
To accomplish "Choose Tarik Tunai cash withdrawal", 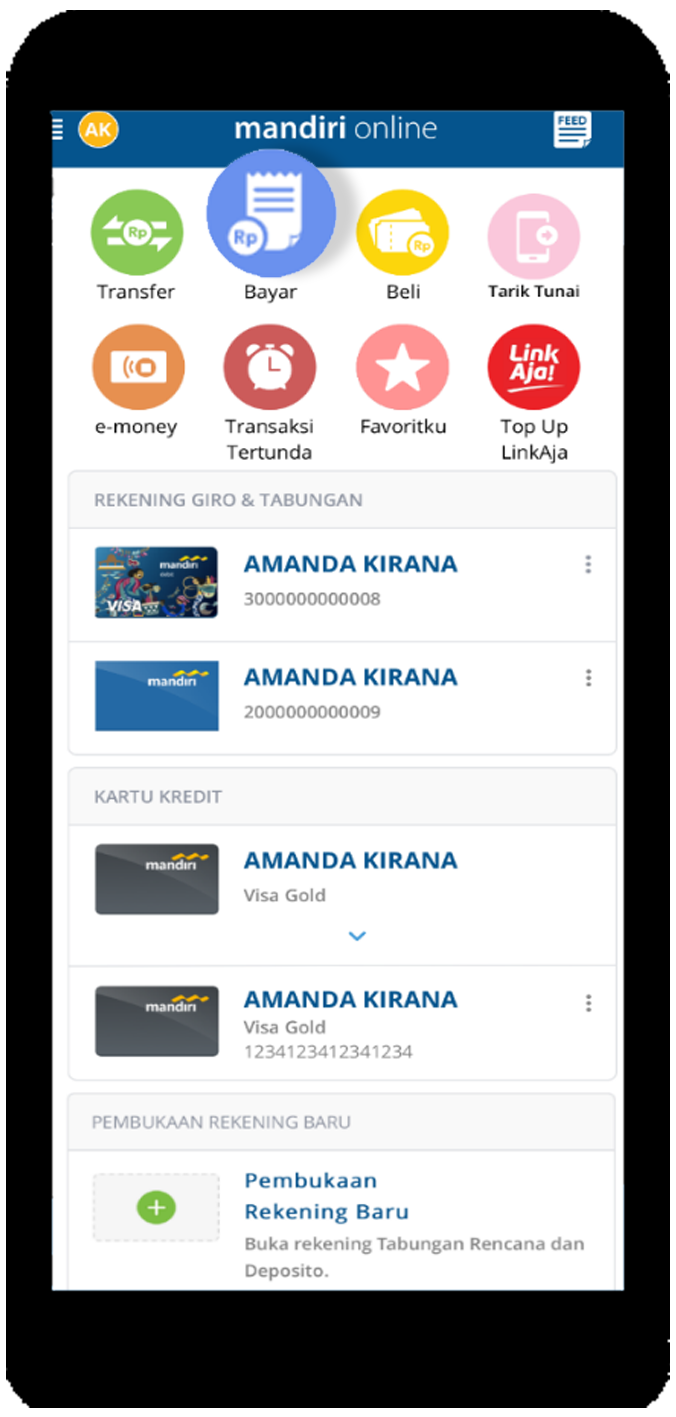I will click(x=534, y=237).
